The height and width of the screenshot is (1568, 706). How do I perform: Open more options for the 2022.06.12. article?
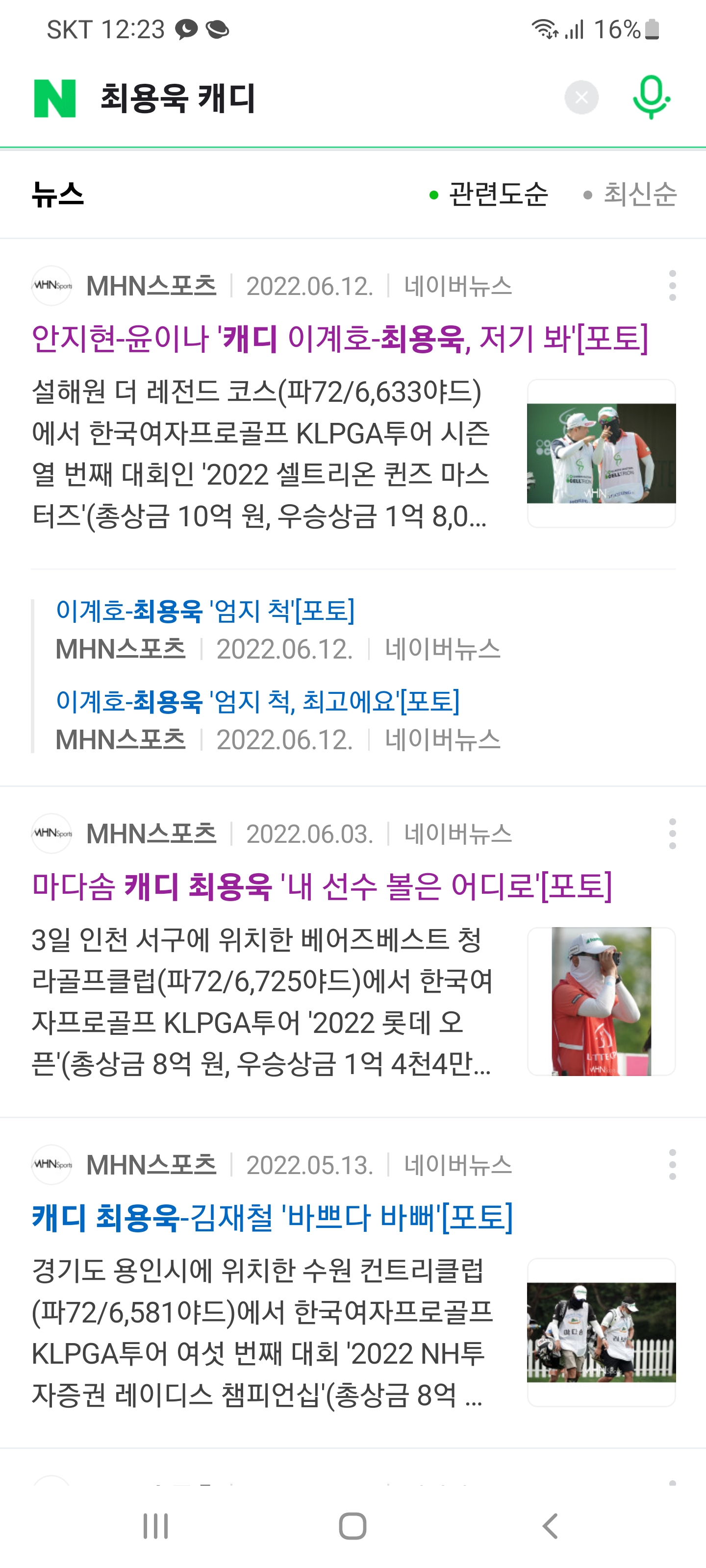[672, 286]
